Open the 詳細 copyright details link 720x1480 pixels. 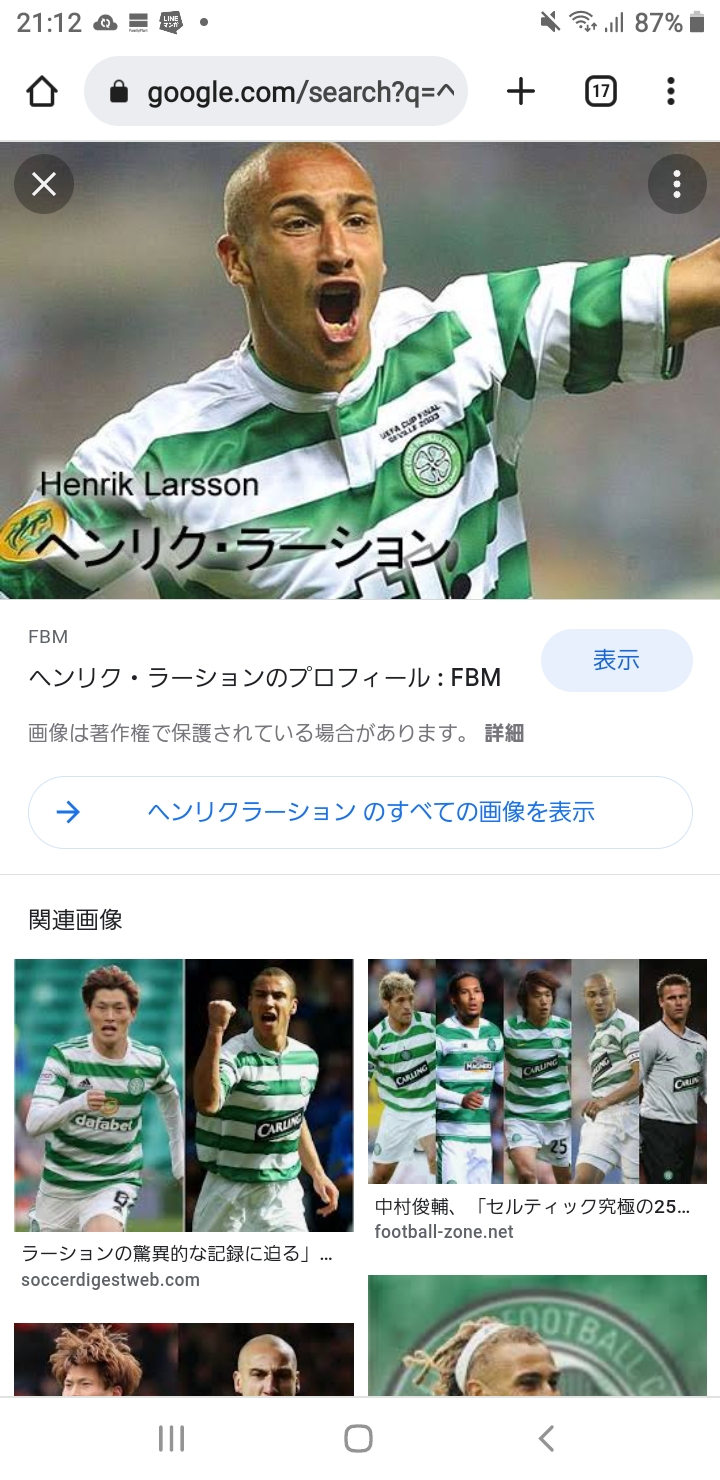[x=504, y=733]
